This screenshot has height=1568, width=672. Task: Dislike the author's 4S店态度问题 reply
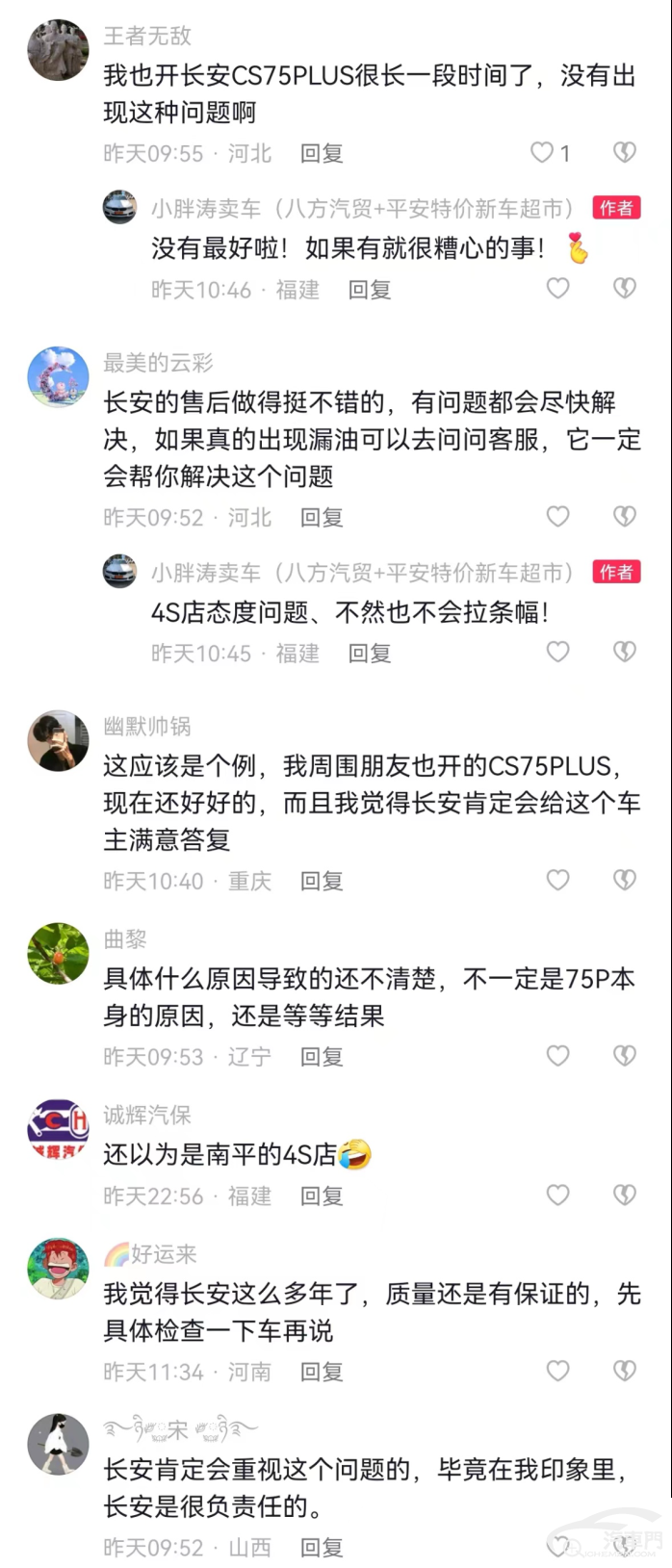625,652
